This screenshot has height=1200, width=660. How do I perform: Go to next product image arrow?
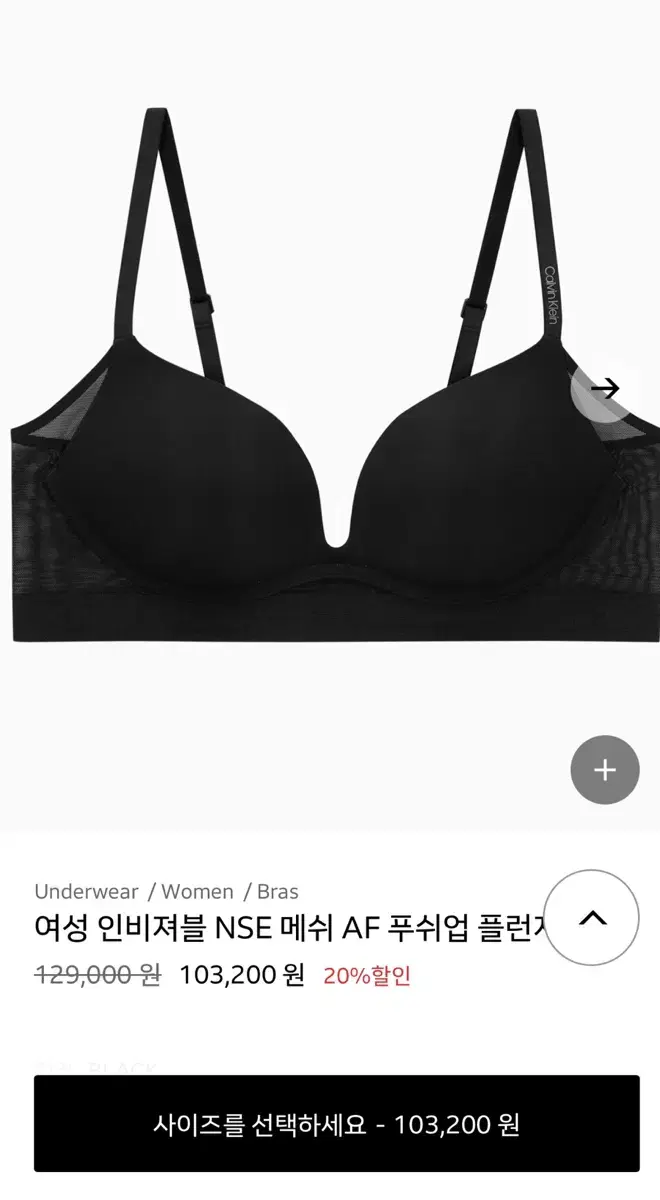[604, 388]
